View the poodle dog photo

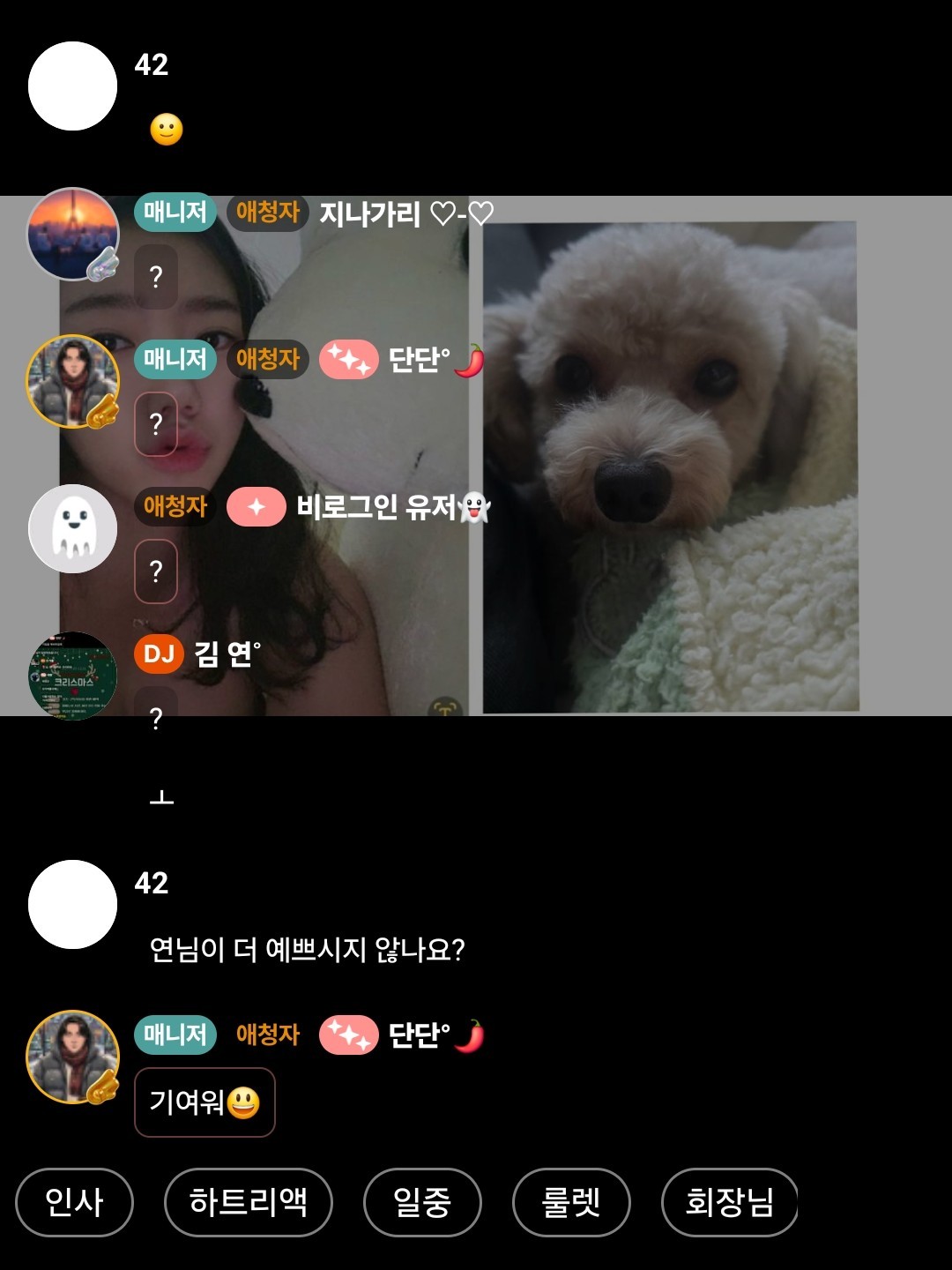(670, 467)
